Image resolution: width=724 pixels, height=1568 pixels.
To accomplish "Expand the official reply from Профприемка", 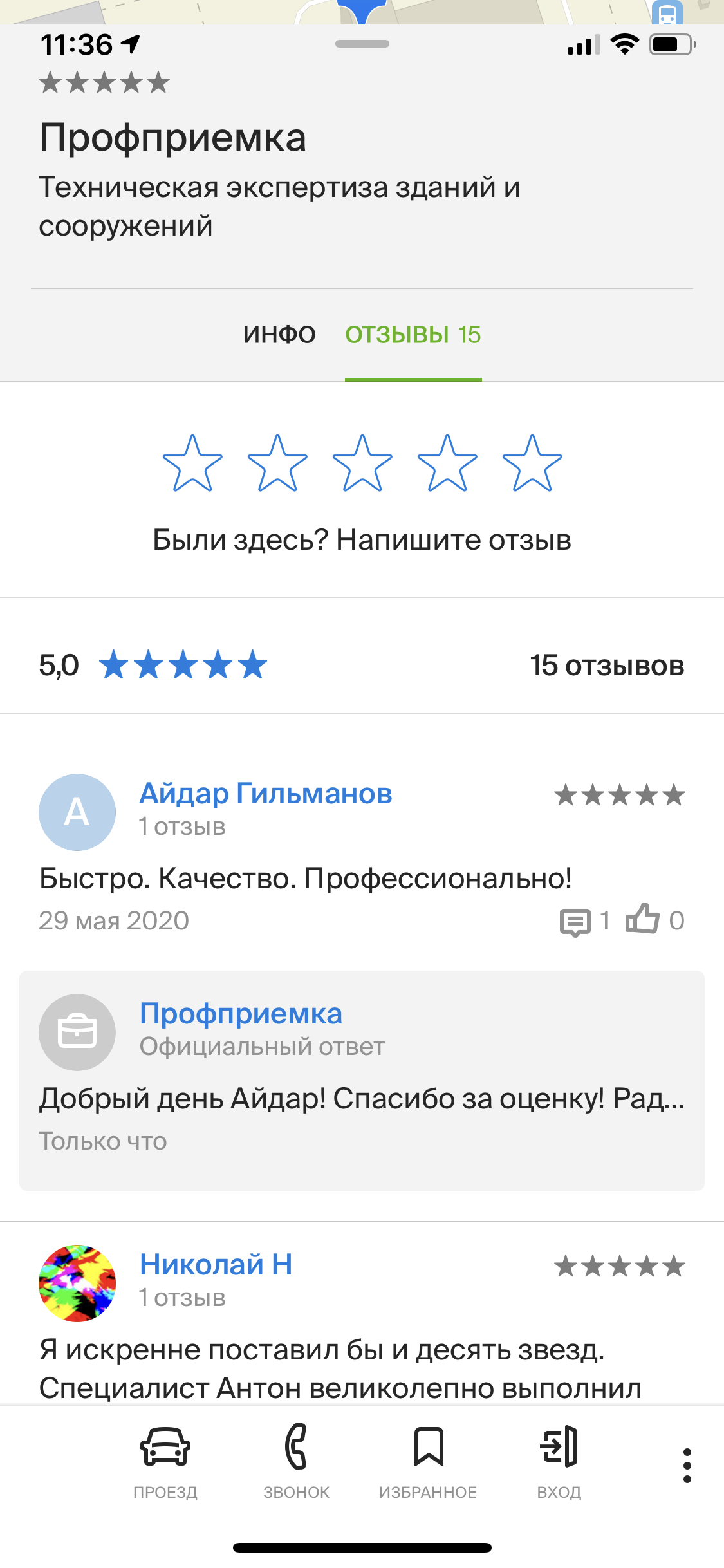I will click(362, 1098).
